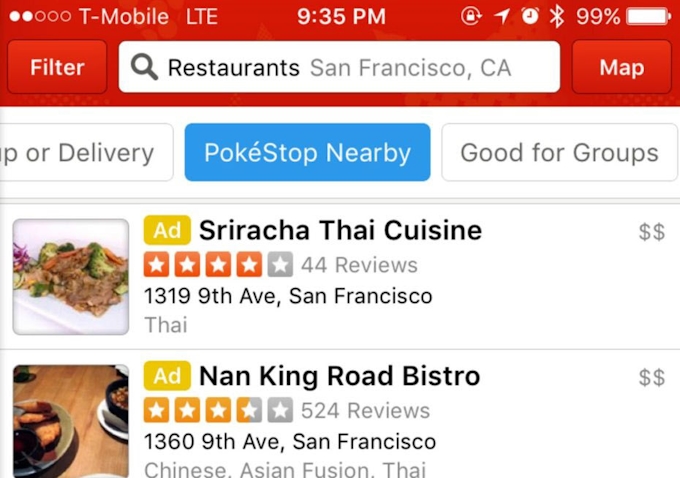This screenshot has width=680, height=478.
Task: Switch to Map view
Action: point(621,68)
